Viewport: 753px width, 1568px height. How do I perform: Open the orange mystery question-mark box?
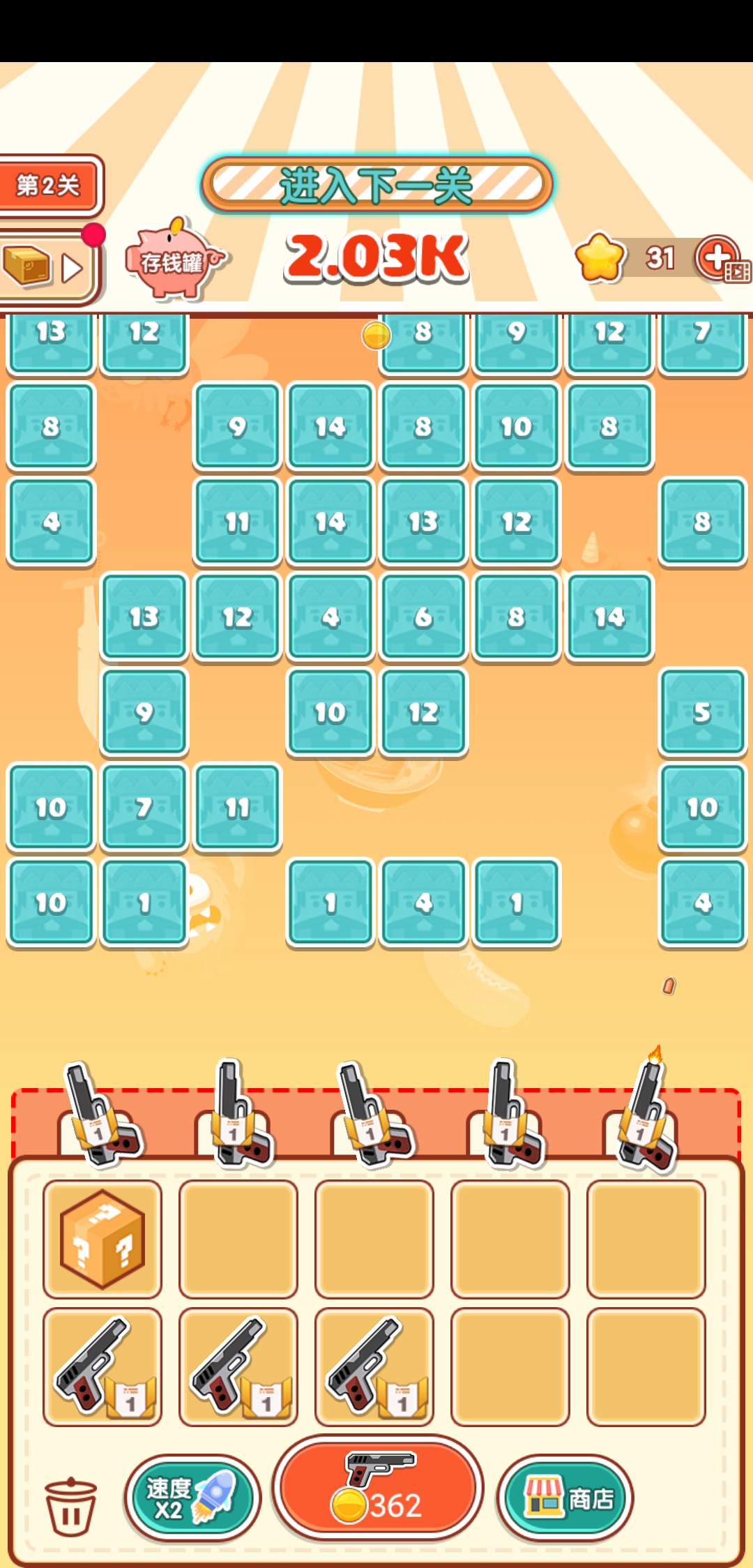[x=102, y=1239]
